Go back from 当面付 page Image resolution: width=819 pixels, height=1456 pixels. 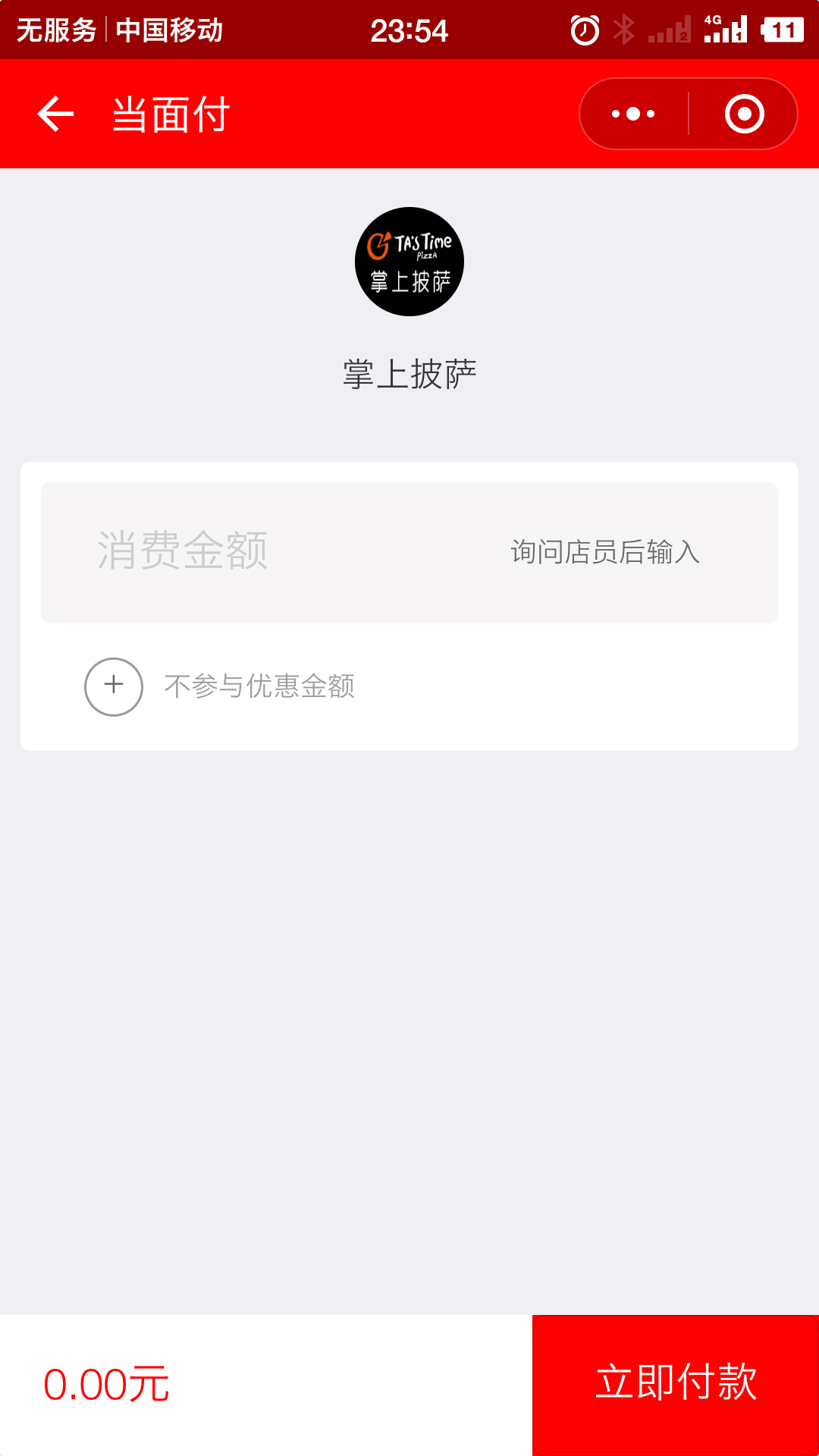(55, 115)
